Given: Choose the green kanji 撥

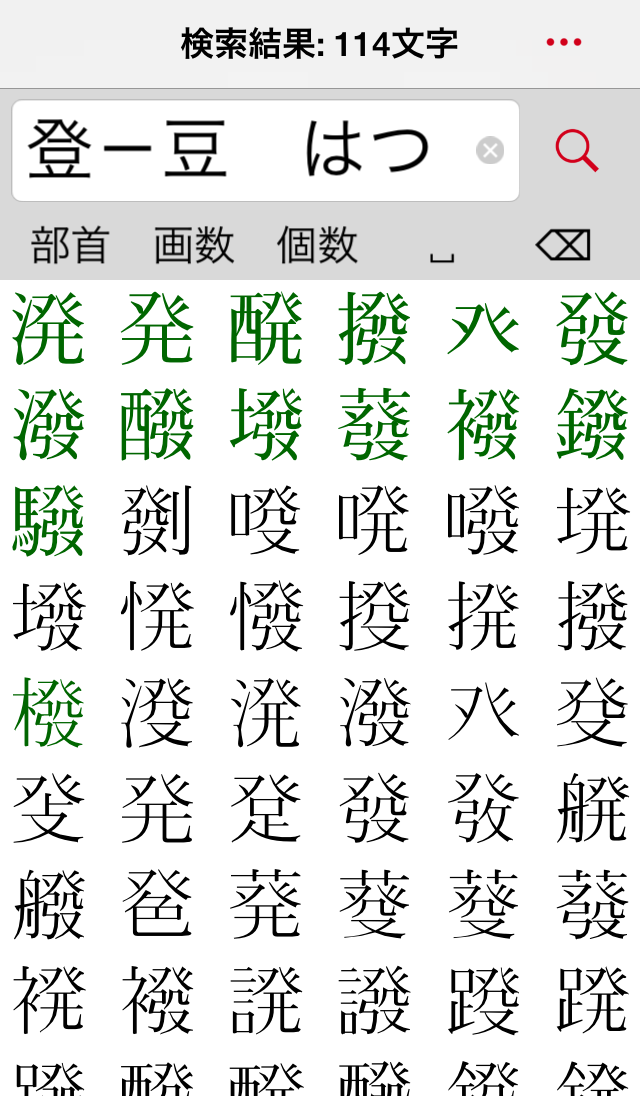Looking at the screenshot, I should (375, 329).
